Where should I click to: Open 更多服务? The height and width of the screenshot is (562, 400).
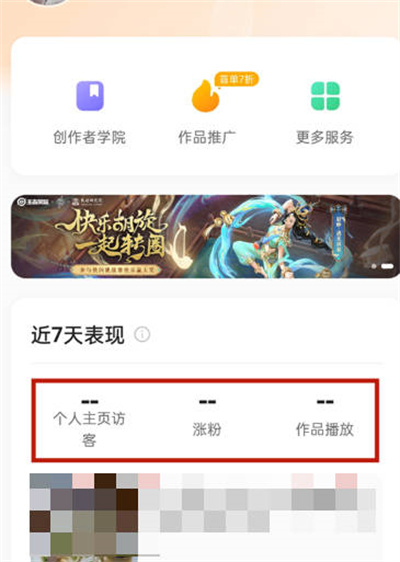pos(325,113)
